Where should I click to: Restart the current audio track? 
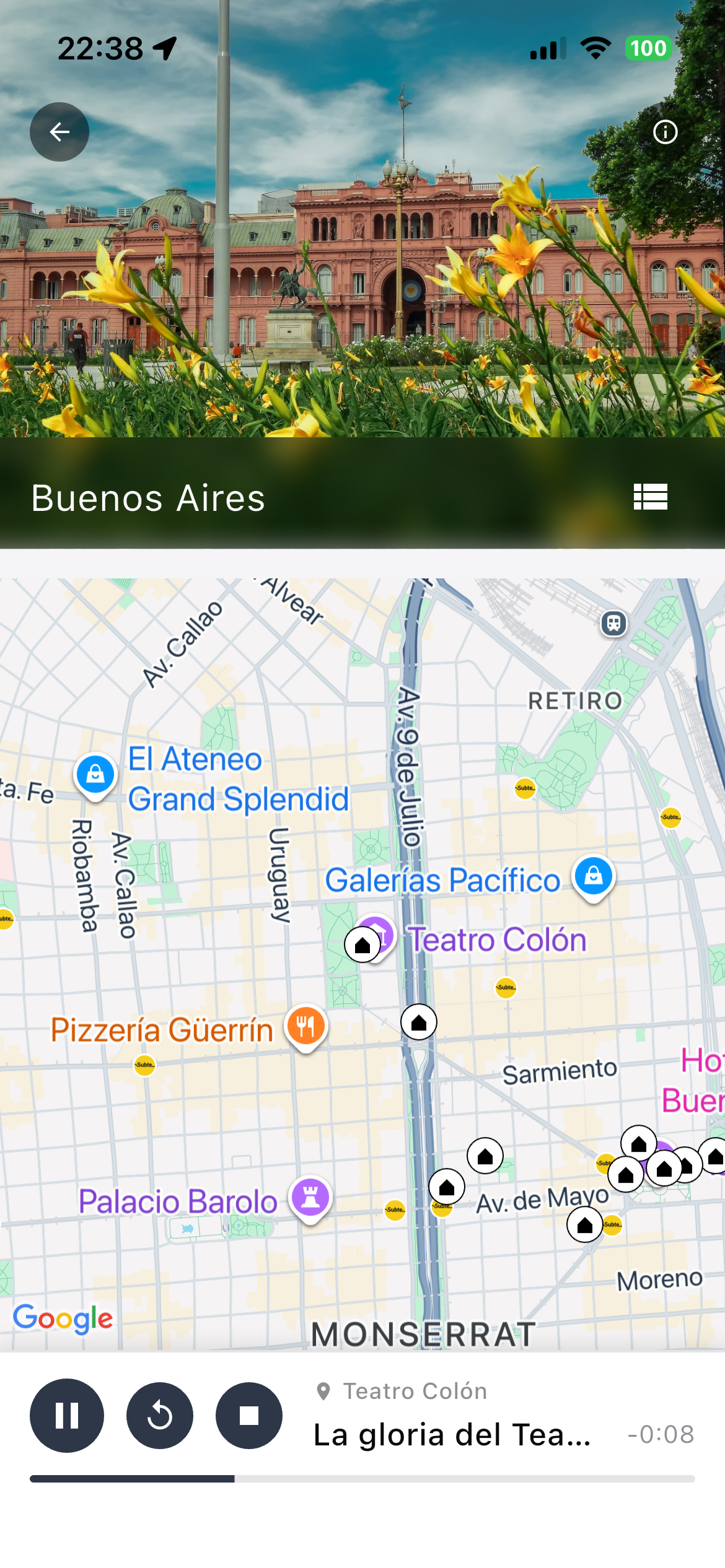point(160,1415)
